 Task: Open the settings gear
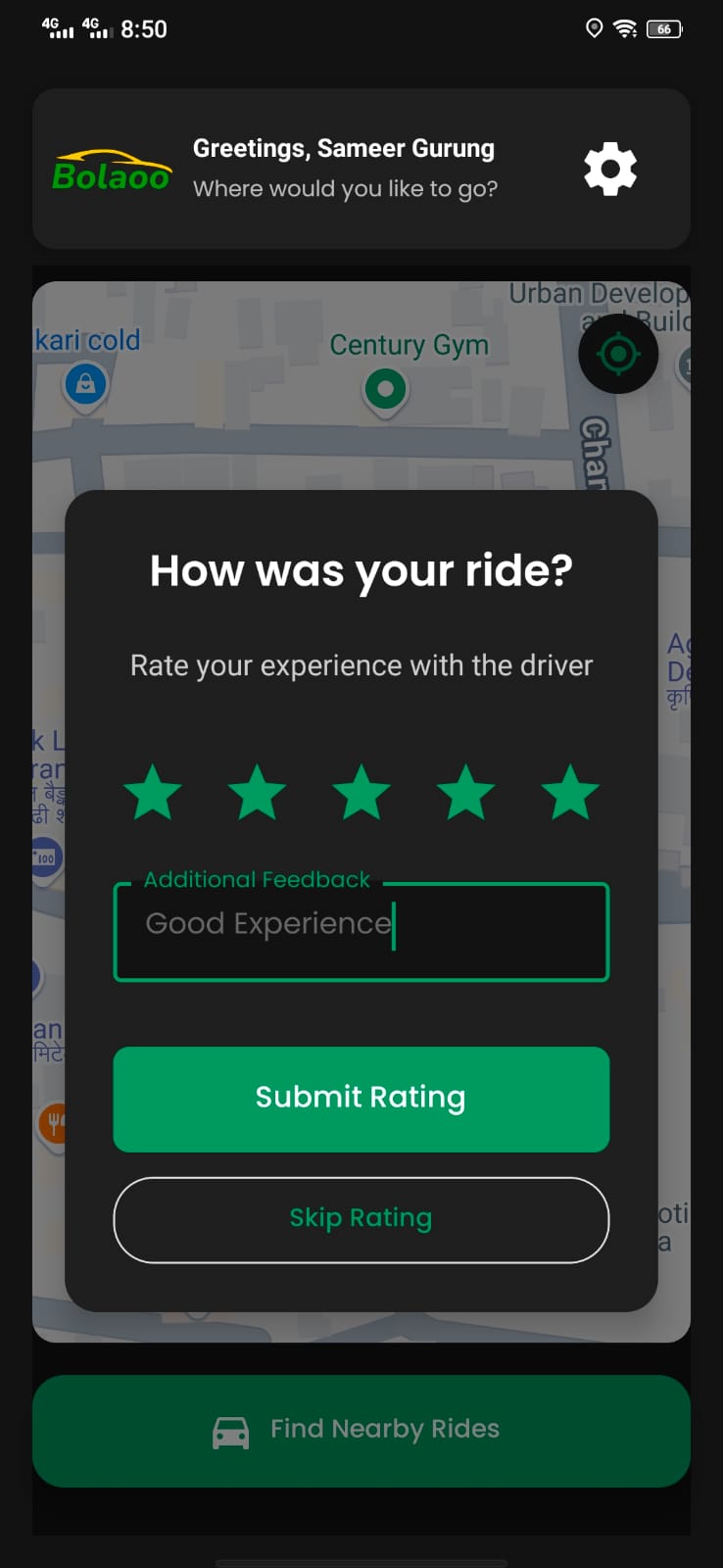tap(609, 169)
